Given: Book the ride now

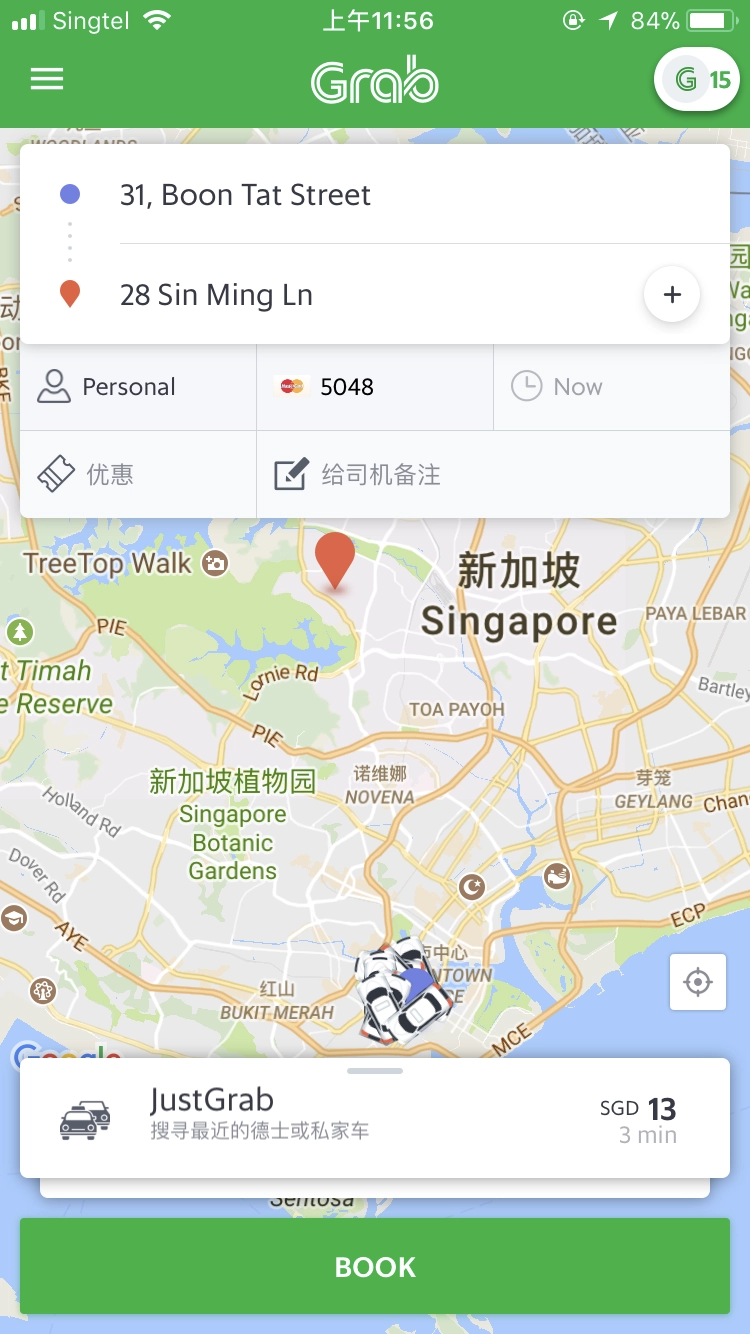Looking at the screenshot, I should coord(374,1266).
